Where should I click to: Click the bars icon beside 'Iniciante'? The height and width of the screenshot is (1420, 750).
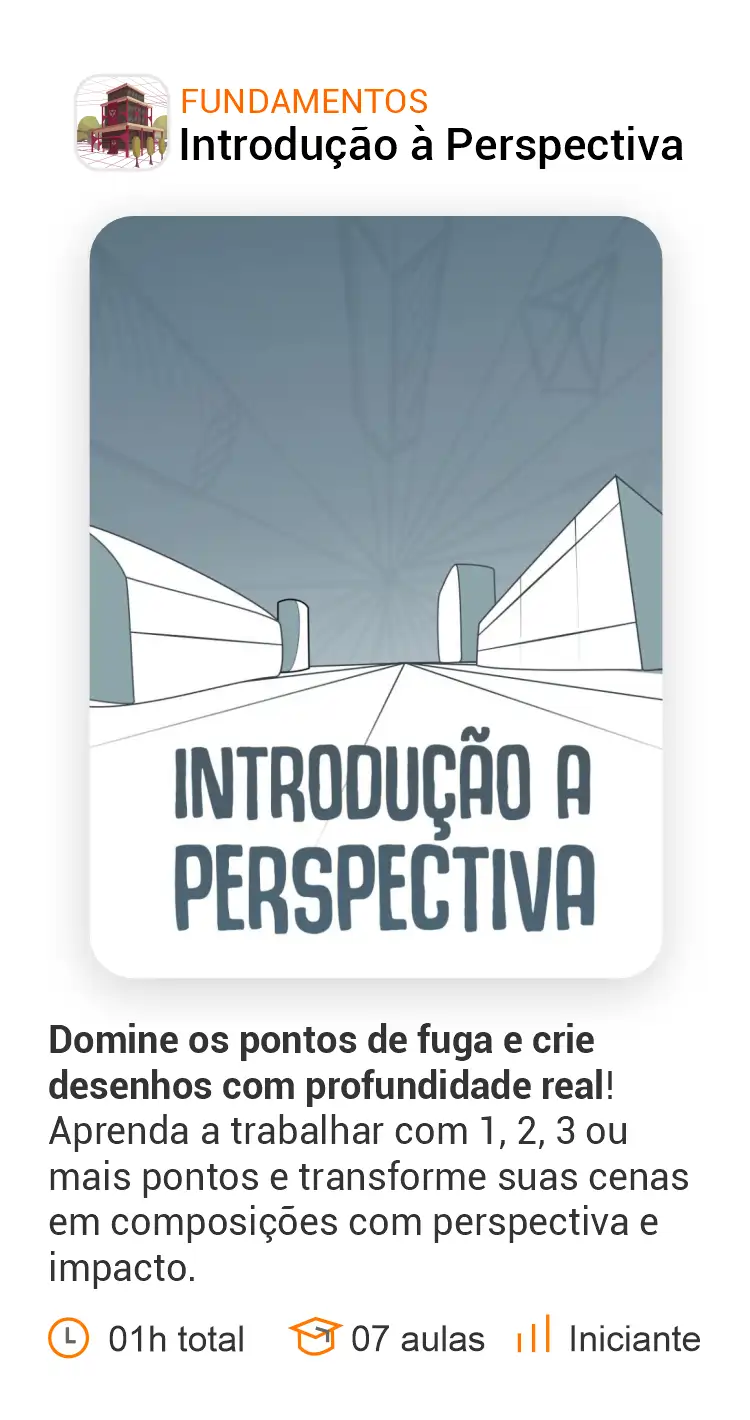[536, 1337]
